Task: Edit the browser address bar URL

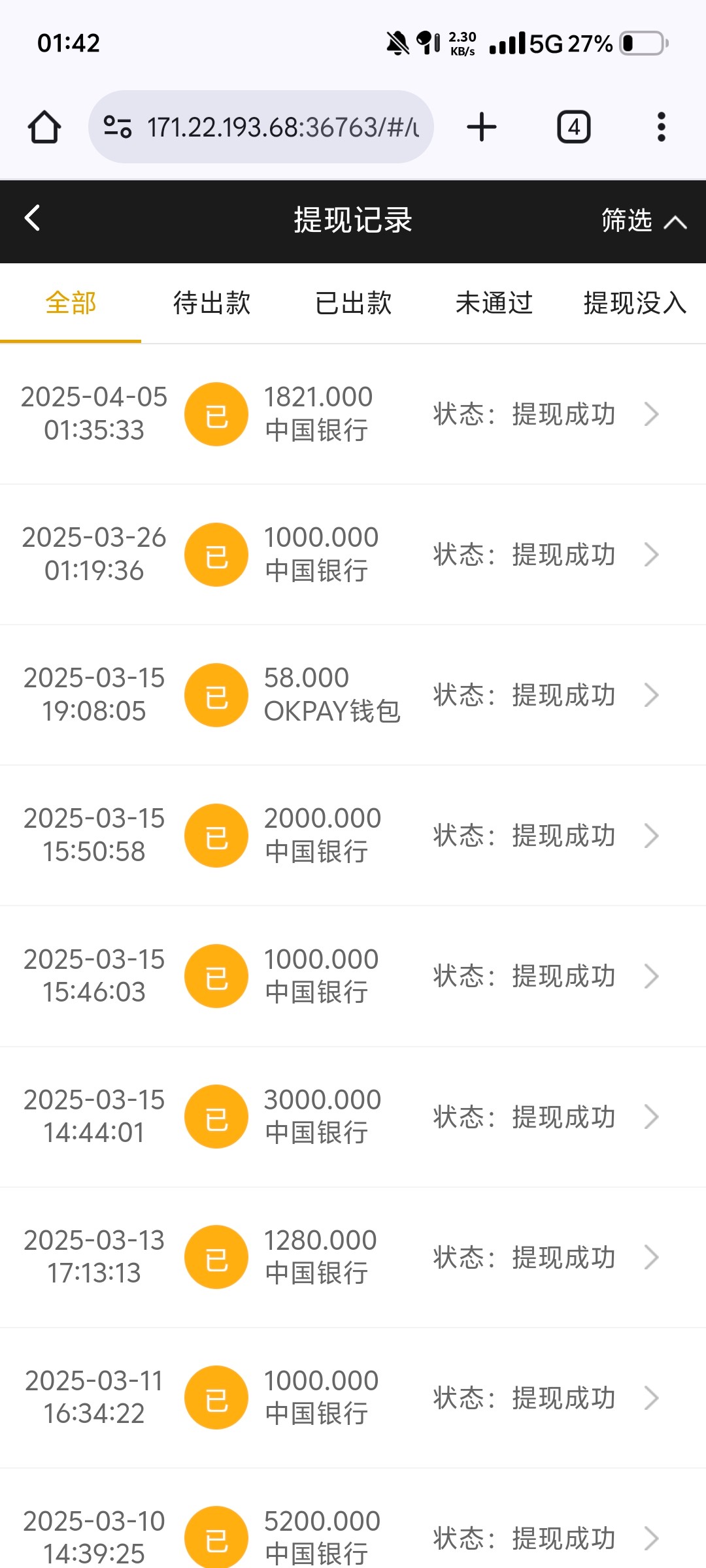Action: [281, 127]
